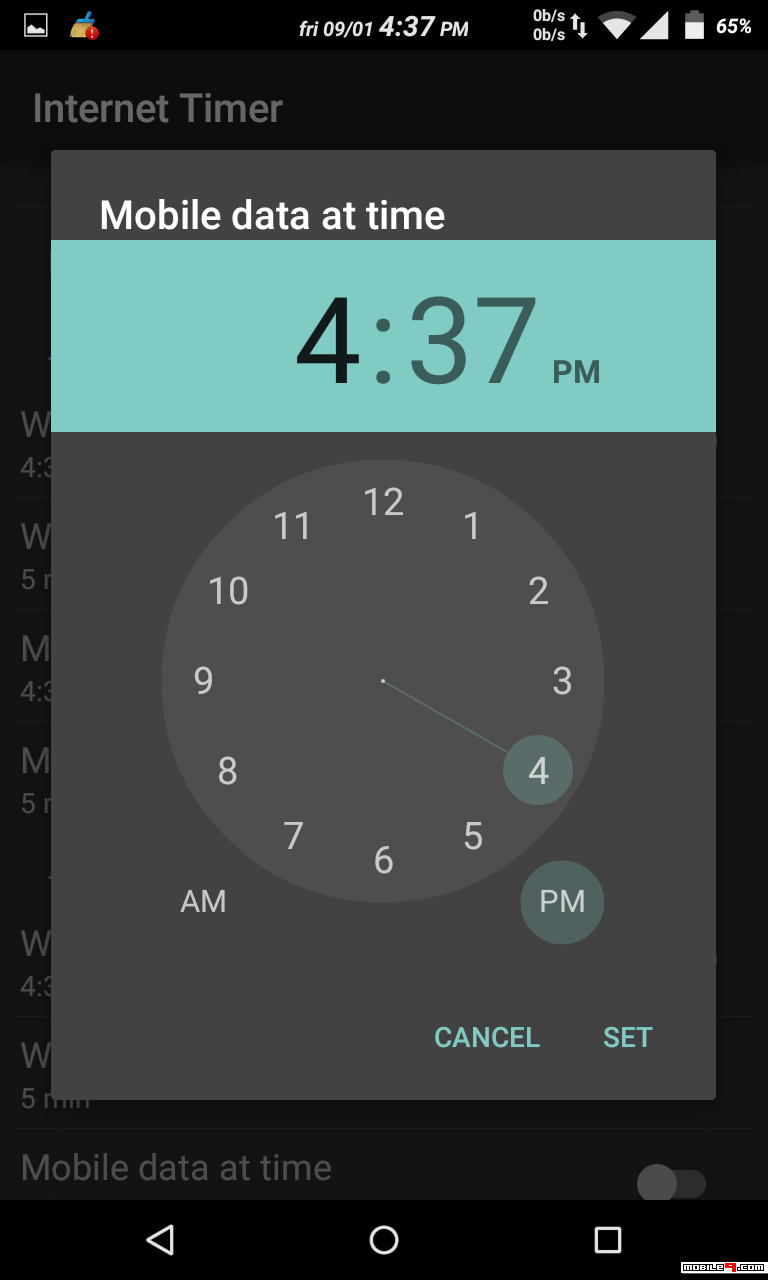Choose hour 2 on the clock dial

538,591
